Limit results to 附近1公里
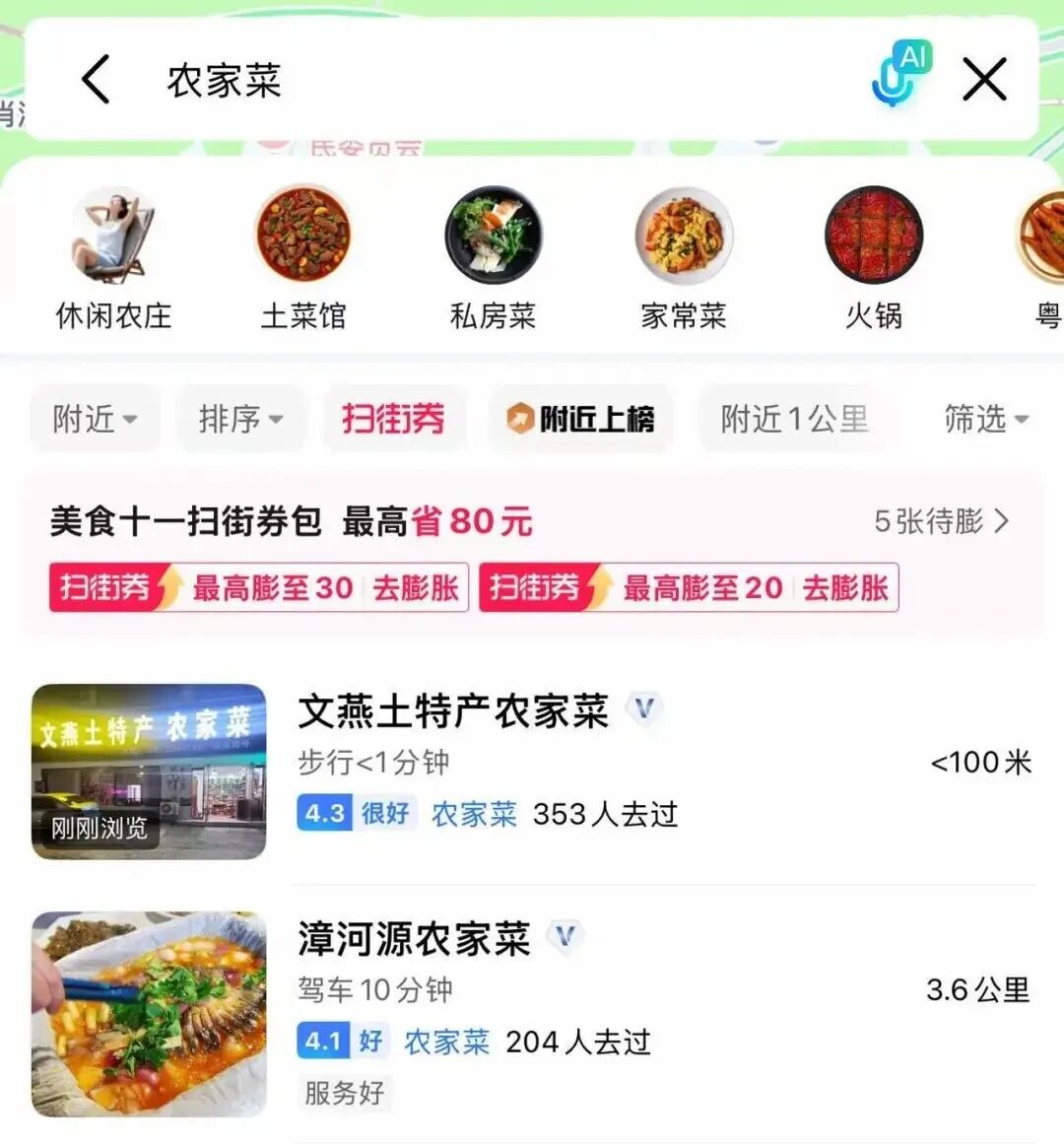 [x=794, y=419]
